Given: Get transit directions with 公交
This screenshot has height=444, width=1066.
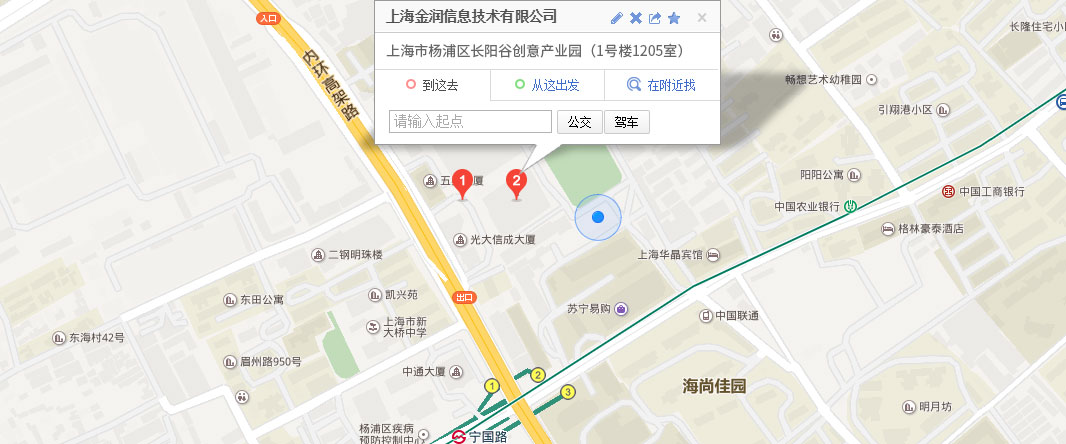Looking at the screenshot, I should click(x=580, y=122).
